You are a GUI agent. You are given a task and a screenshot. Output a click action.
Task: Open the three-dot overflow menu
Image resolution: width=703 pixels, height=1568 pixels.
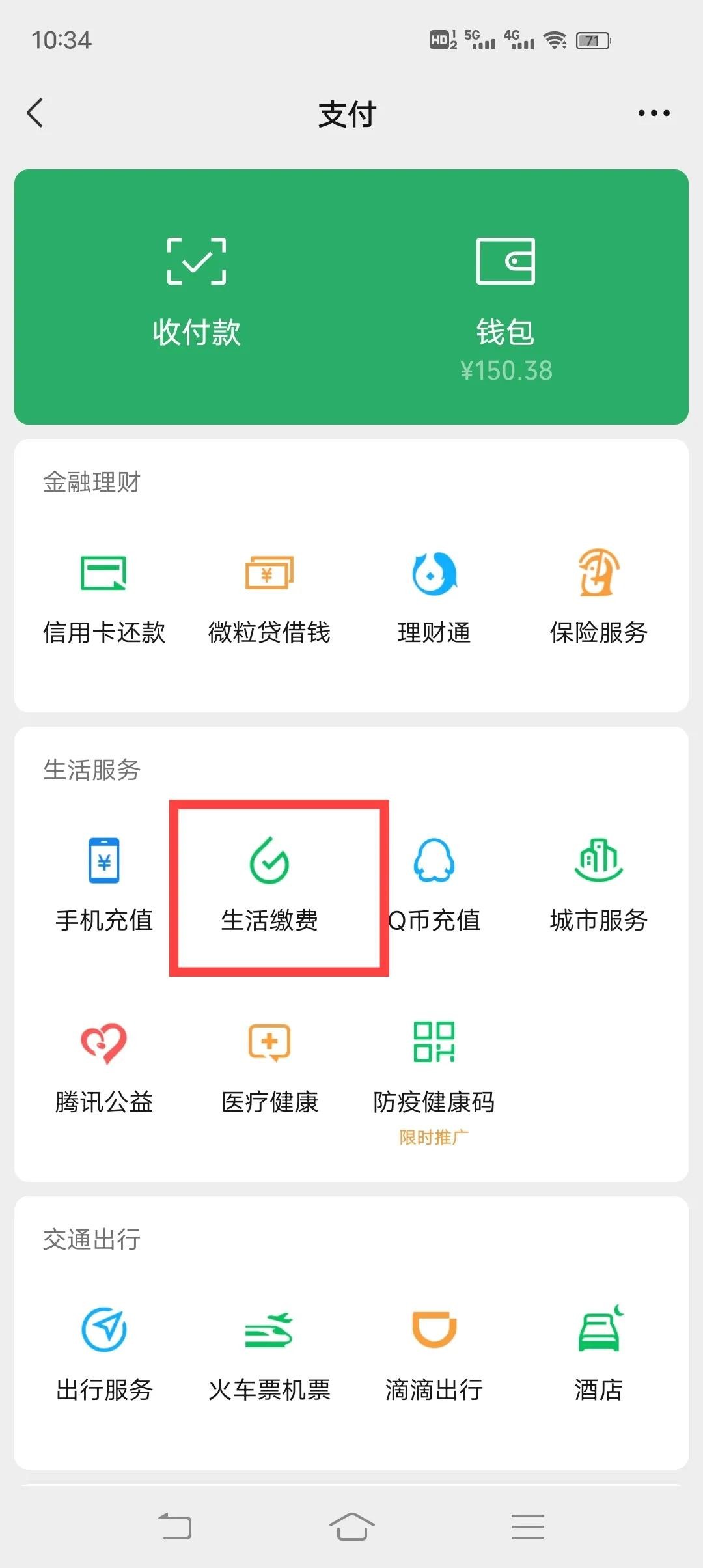(x=654, y=113)
